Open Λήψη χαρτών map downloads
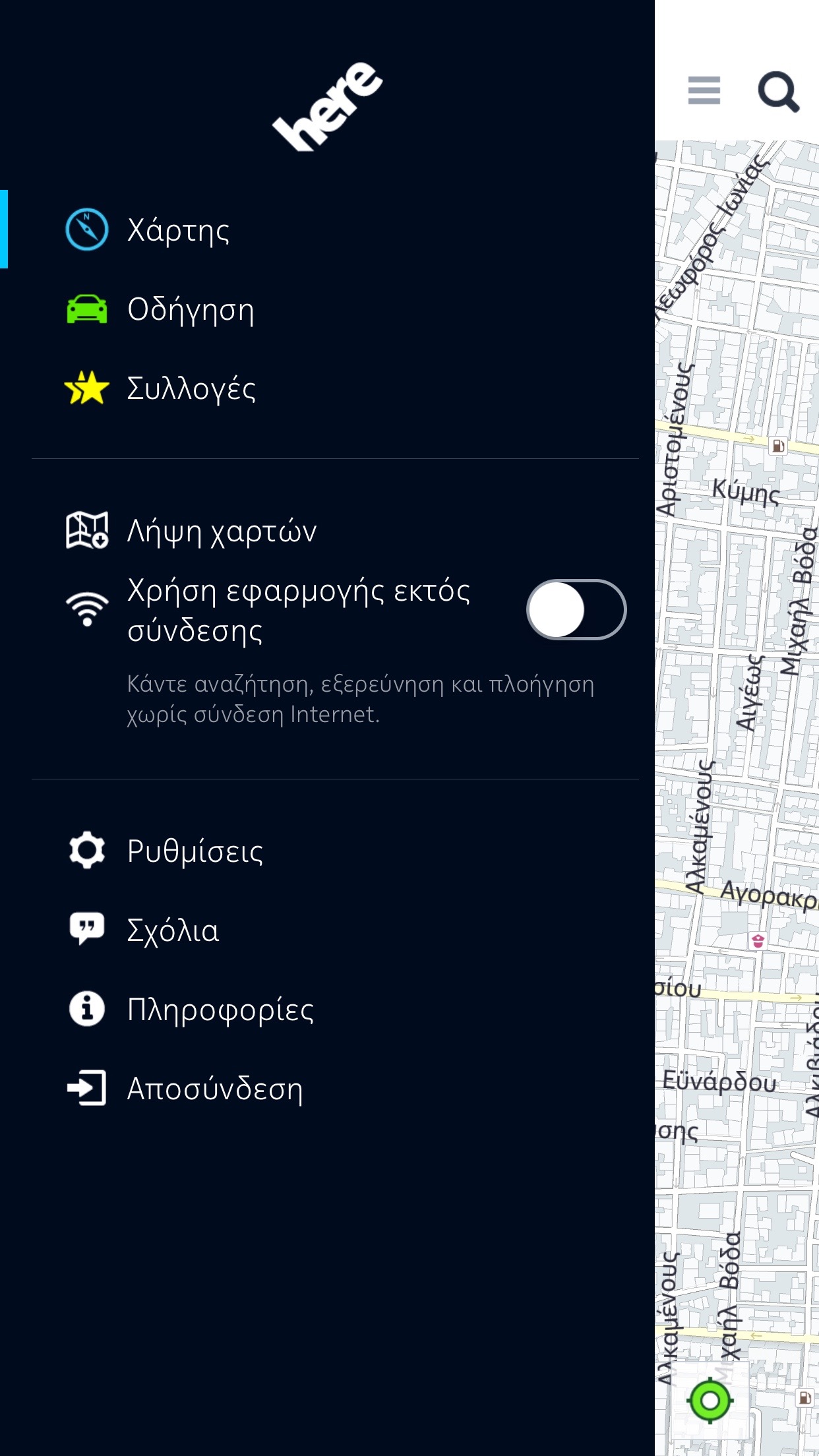This screenshot has width=819, height=1456. pos(221,531)
